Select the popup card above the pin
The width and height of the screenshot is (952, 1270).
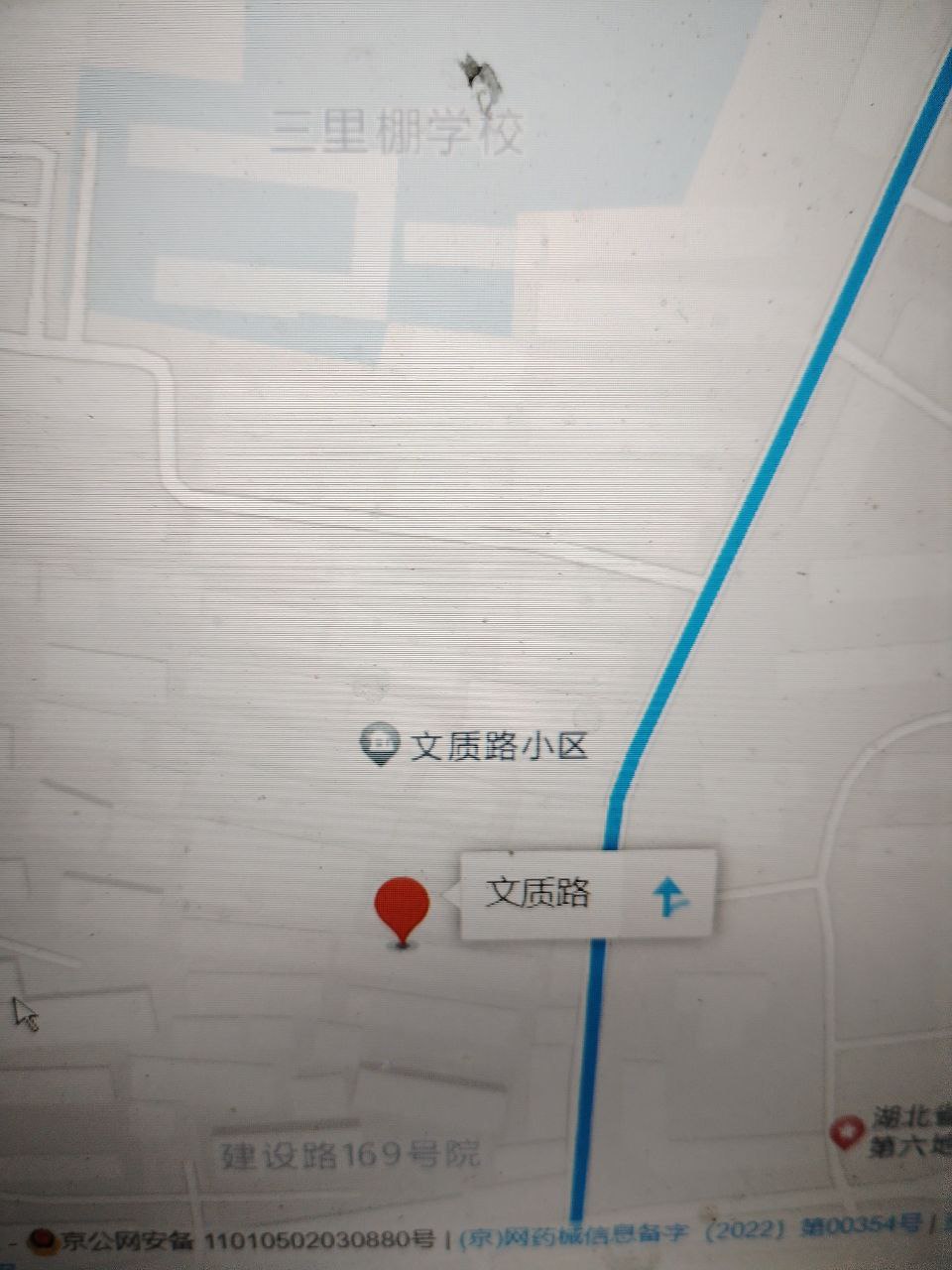point(585,894)
